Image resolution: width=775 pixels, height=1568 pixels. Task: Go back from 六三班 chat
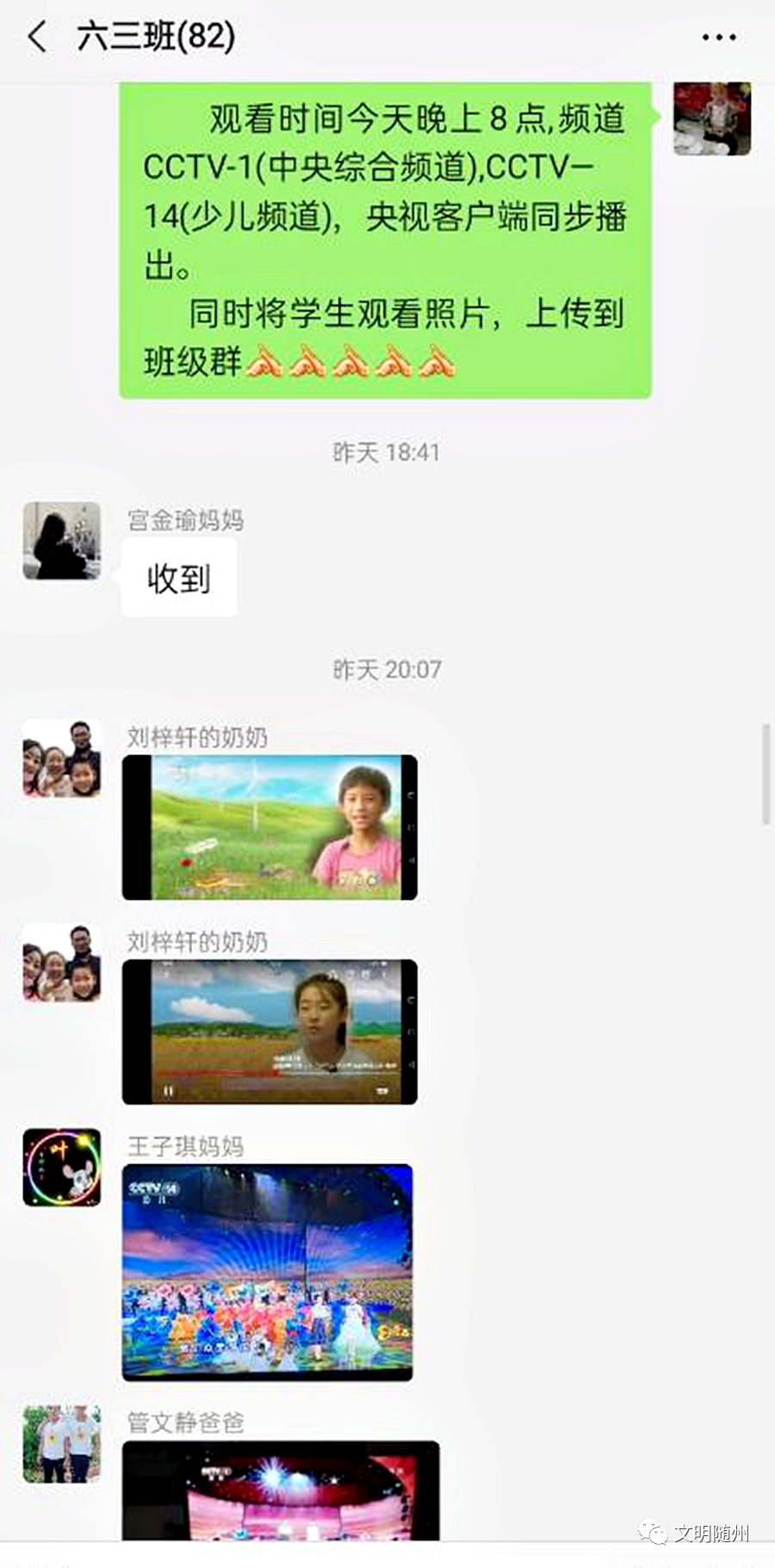coord(37,37)
